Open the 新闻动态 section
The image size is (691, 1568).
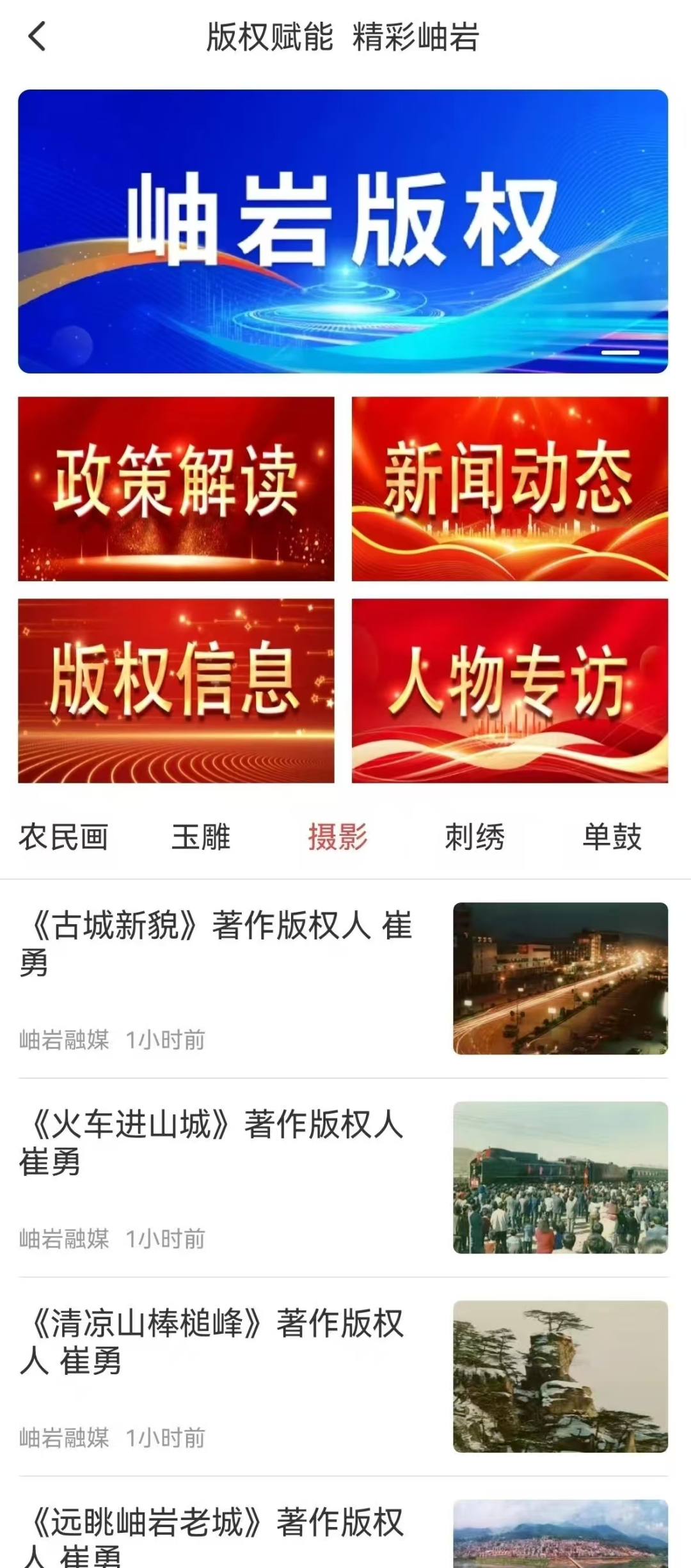pos(509,489)
